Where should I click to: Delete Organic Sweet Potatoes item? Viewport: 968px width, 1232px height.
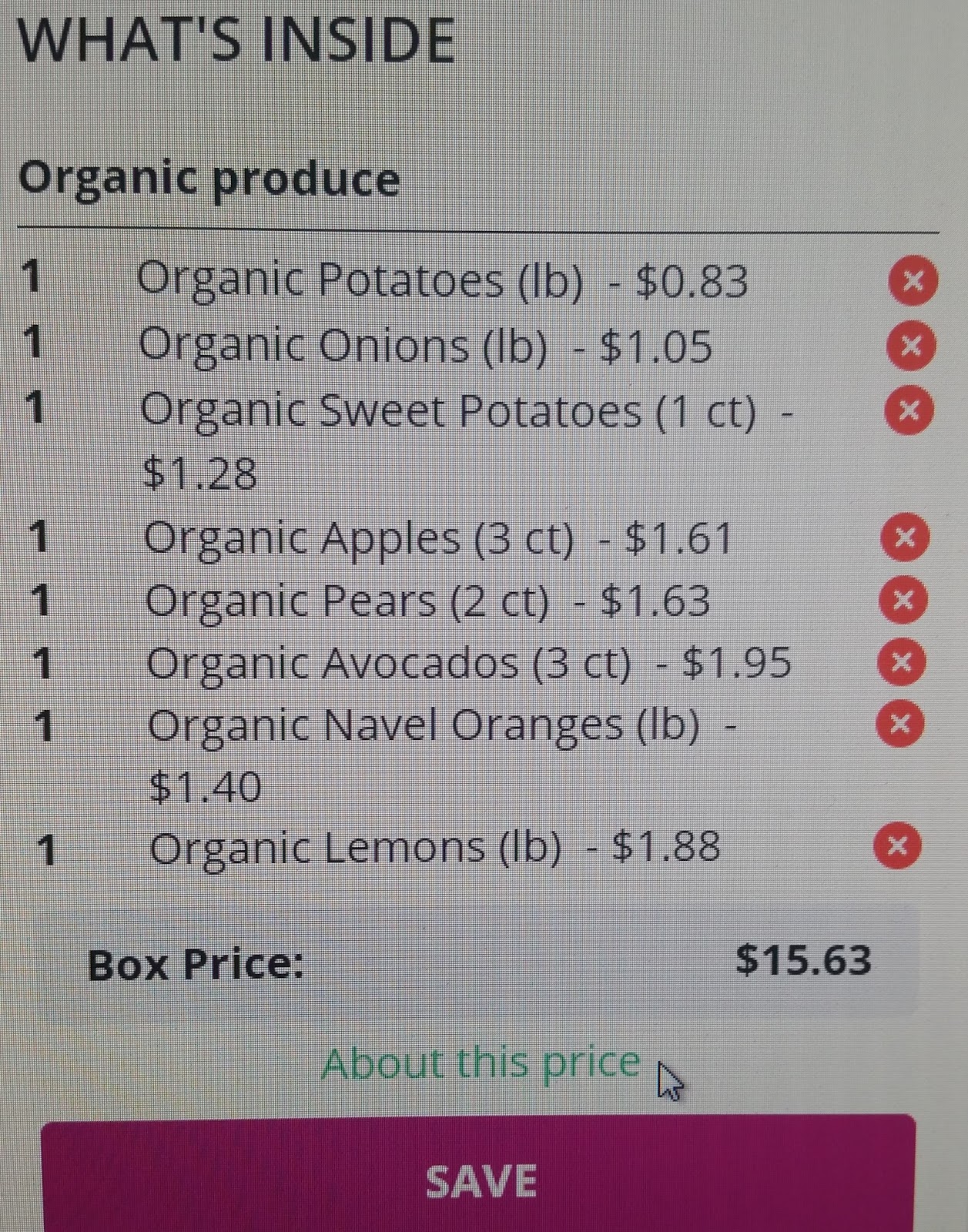[909, 410]
